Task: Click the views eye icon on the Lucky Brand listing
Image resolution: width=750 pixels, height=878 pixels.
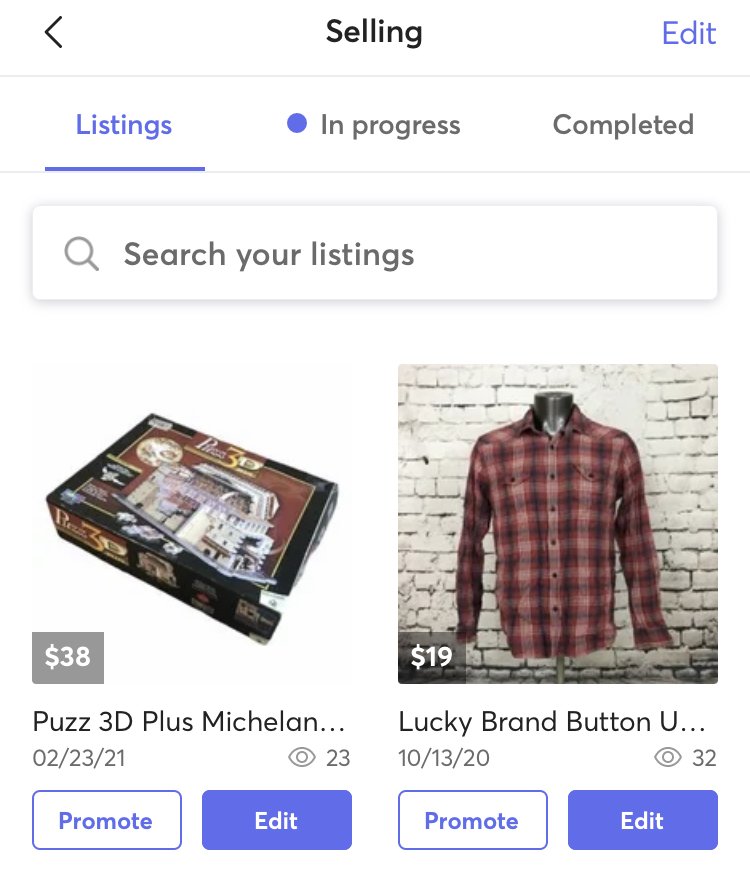Action: coord(667,758)
